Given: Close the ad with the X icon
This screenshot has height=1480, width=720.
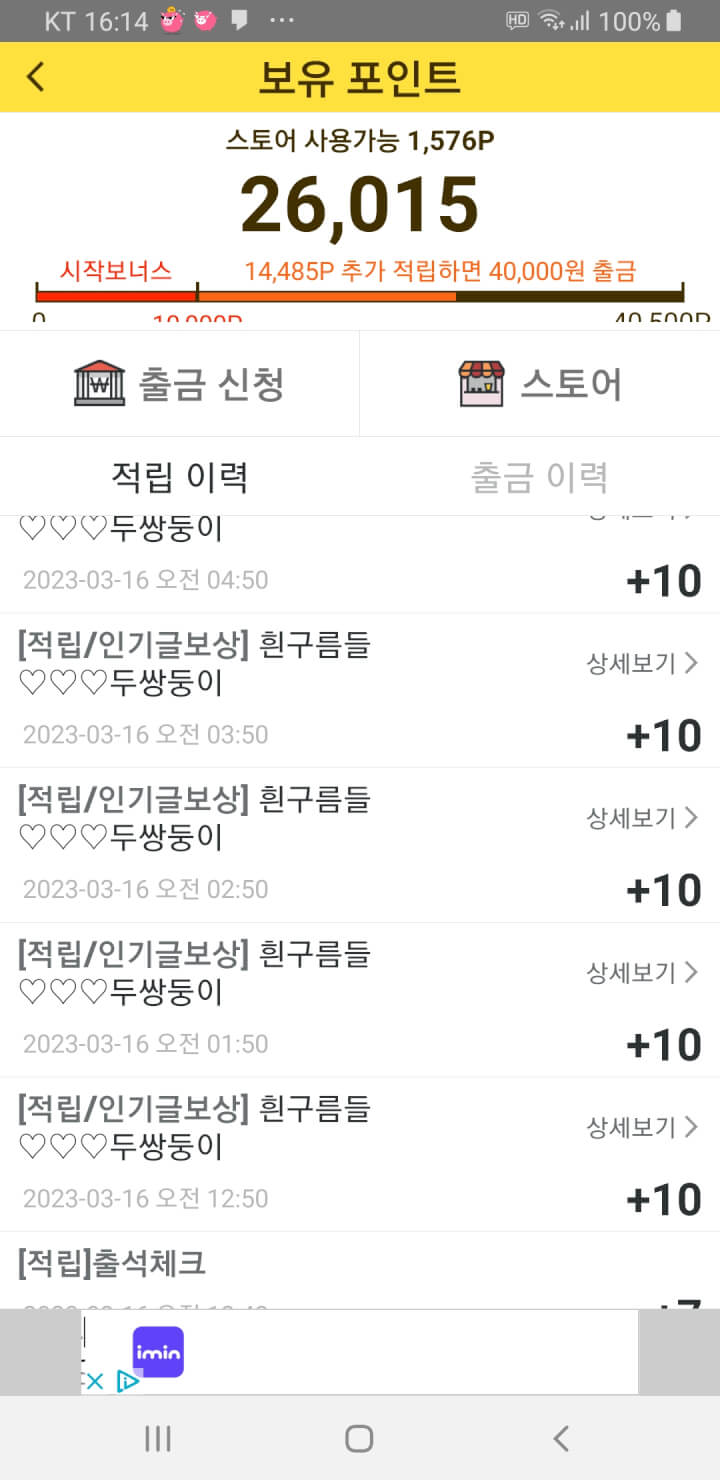Looking at the screenshot, I should point(94,1382).
